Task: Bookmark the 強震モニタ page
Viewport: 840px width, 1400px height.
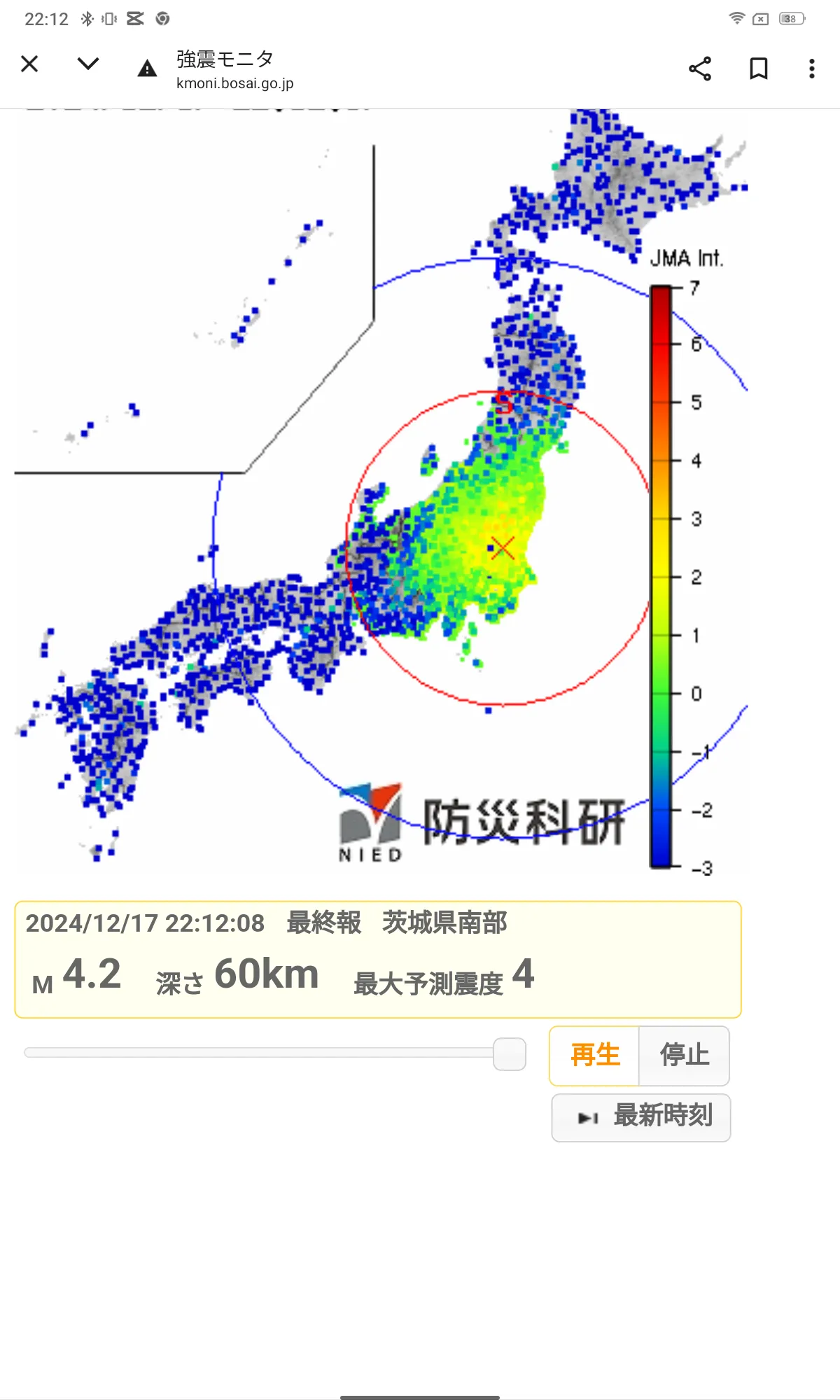Action: 759,69
